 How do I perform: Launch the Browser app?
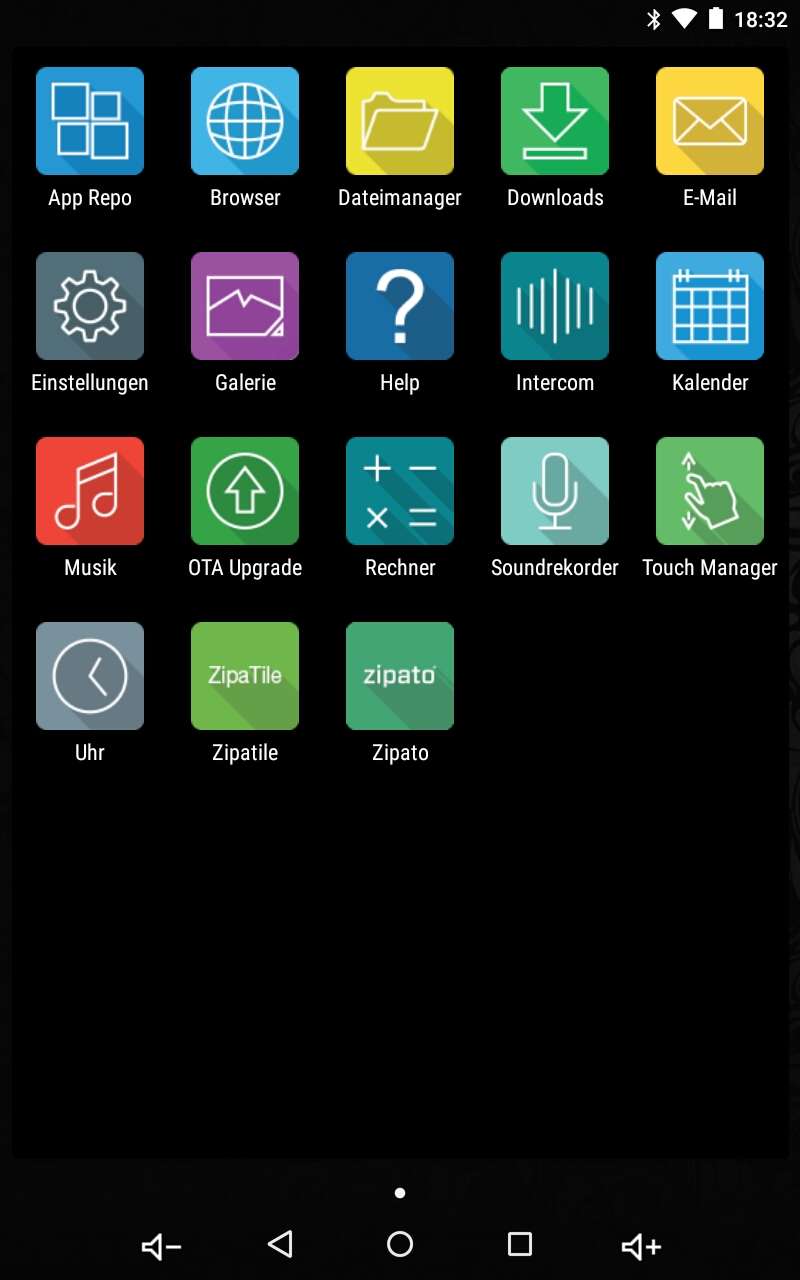click(x=245, y=121)
